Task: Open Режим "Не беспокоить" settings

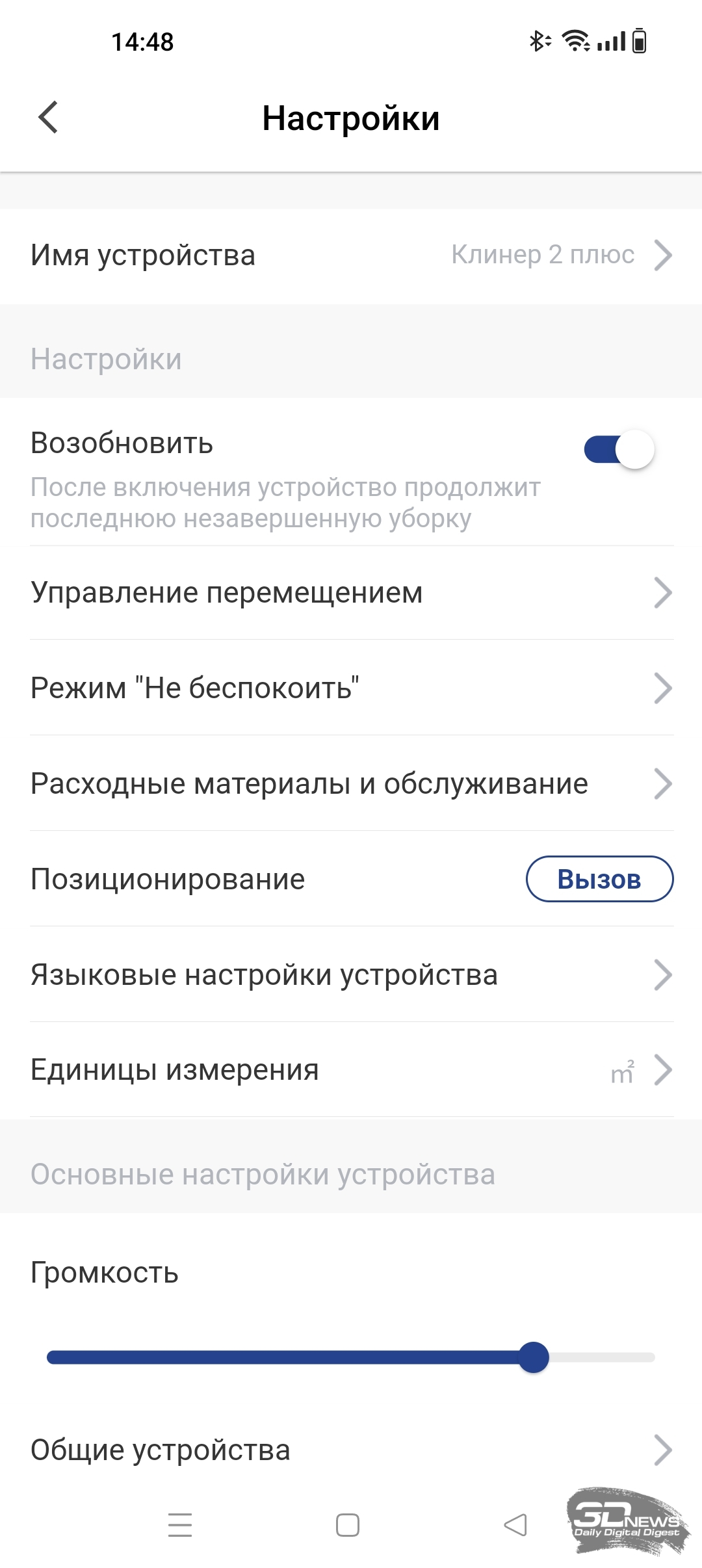Action: pos(351,688)
